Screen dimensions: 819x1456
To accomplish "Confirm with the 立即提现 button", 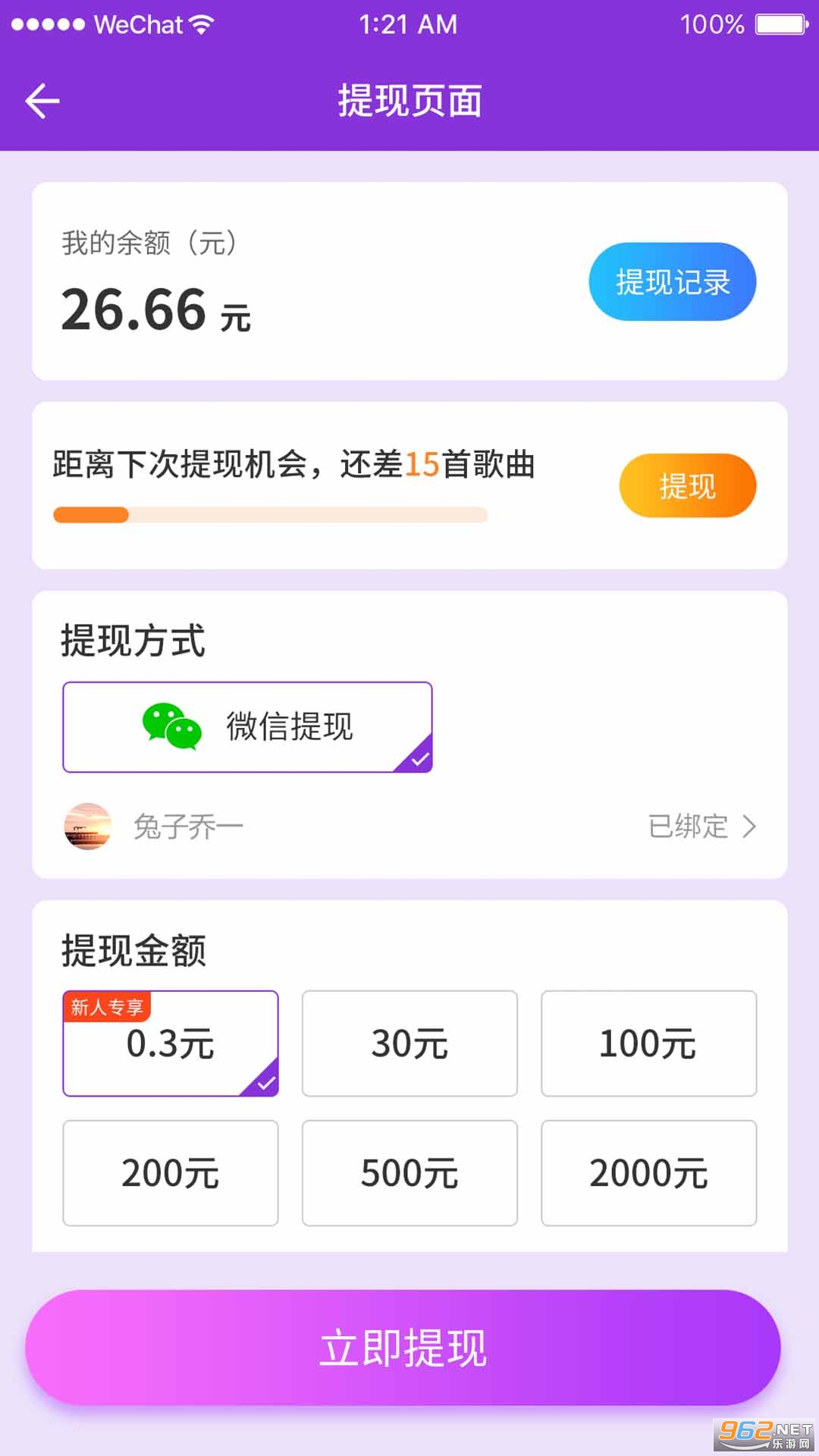I will (403, 1348).
